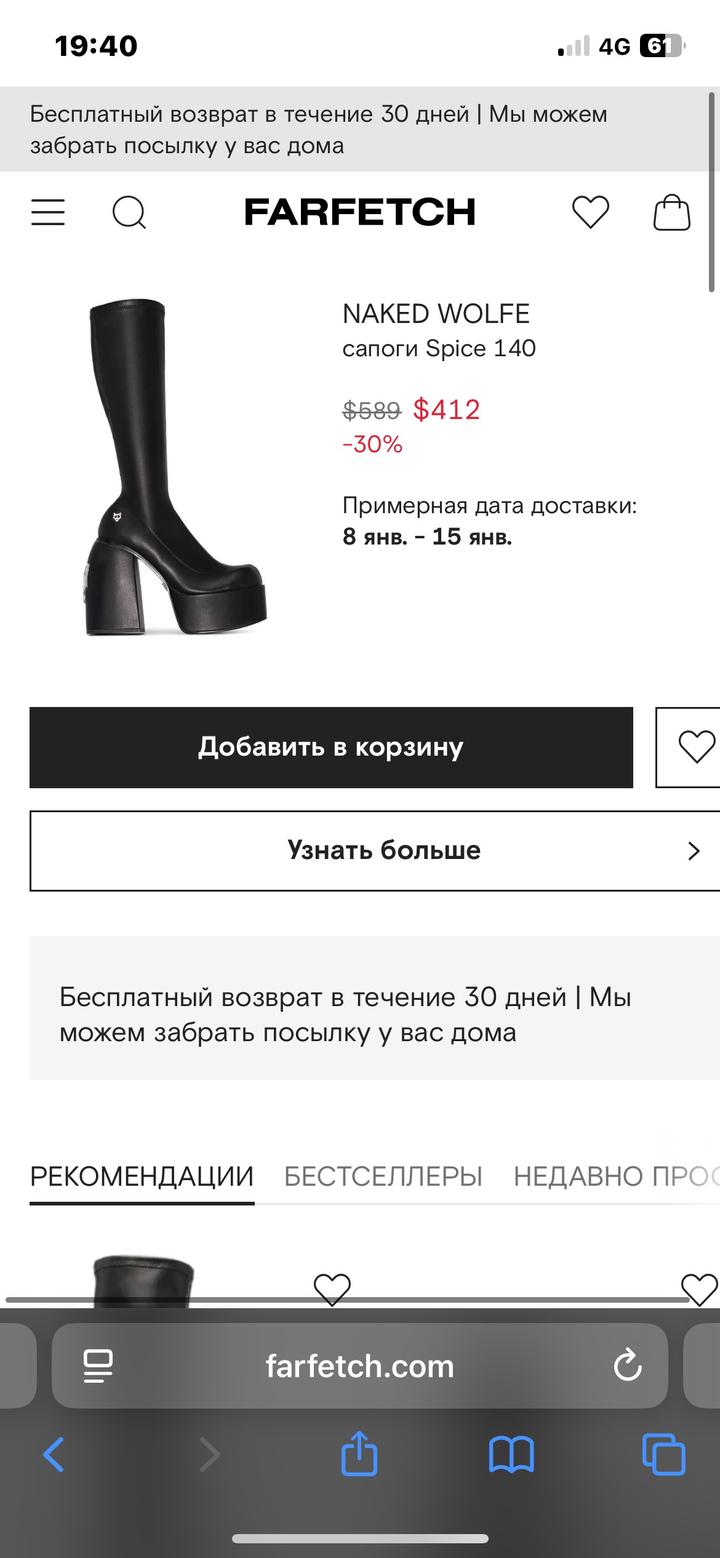This screenshot has width=720, height=1558.
Task: Go back in Safari
Action: 54,1454
